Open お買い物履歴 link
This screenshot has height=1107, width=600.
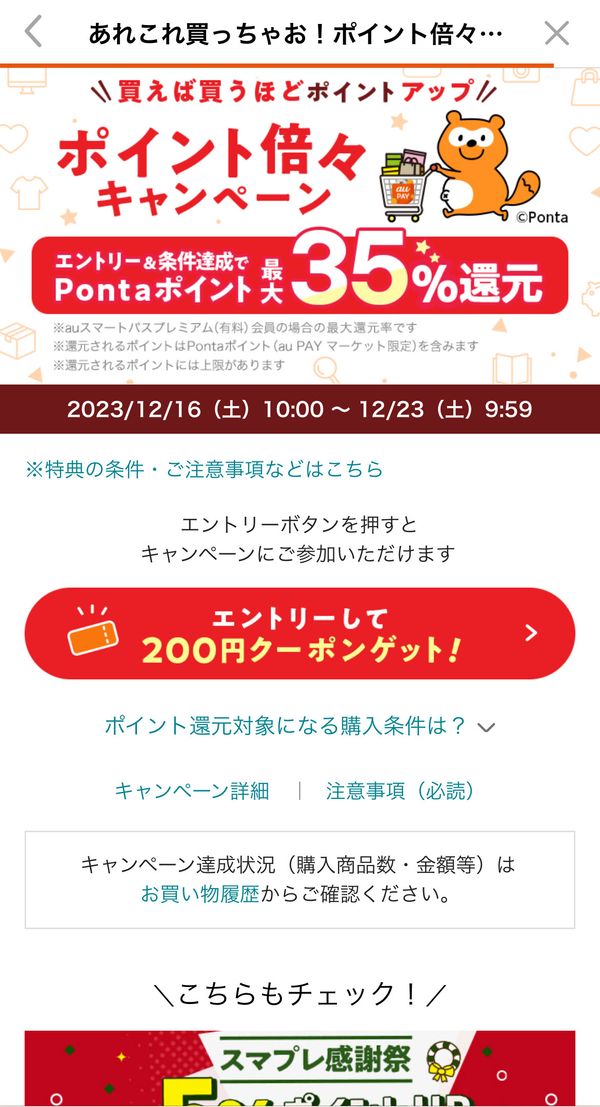click(200, 895)
